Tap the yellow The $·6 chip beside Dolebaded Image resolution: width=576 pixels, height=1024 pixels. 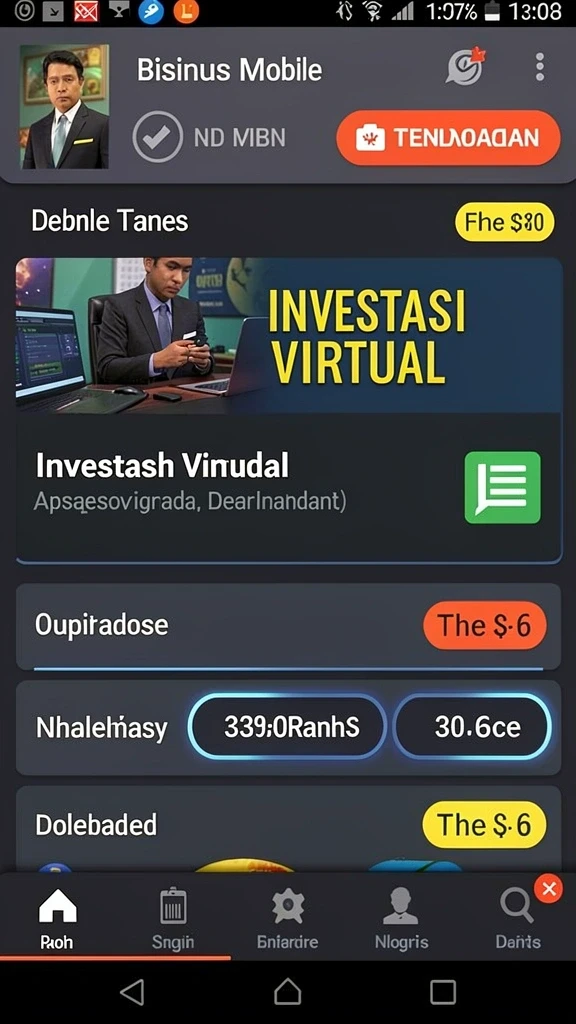coord(485,825)
